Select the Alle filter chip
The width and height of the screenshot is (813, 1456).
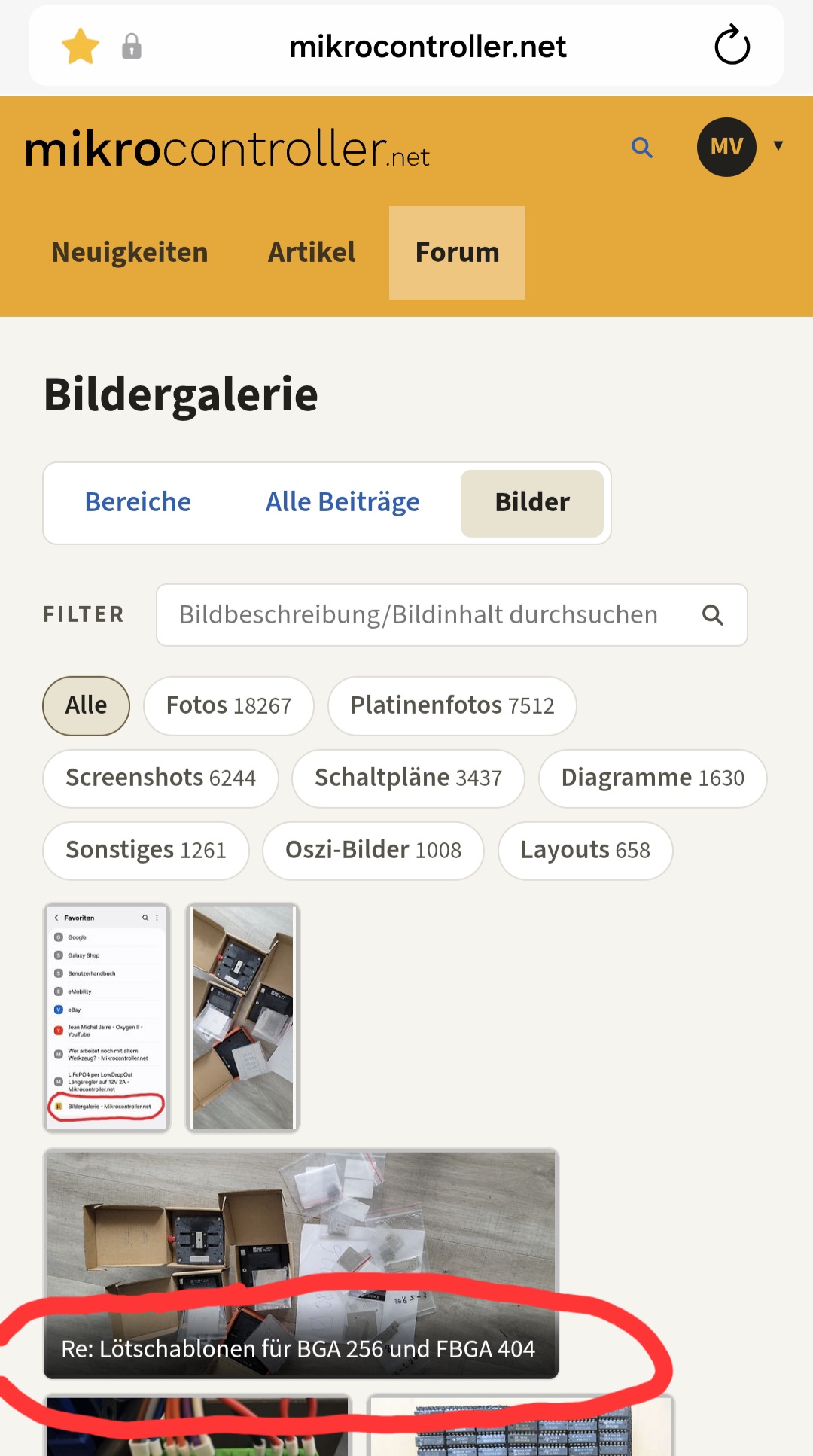[86, 705]
